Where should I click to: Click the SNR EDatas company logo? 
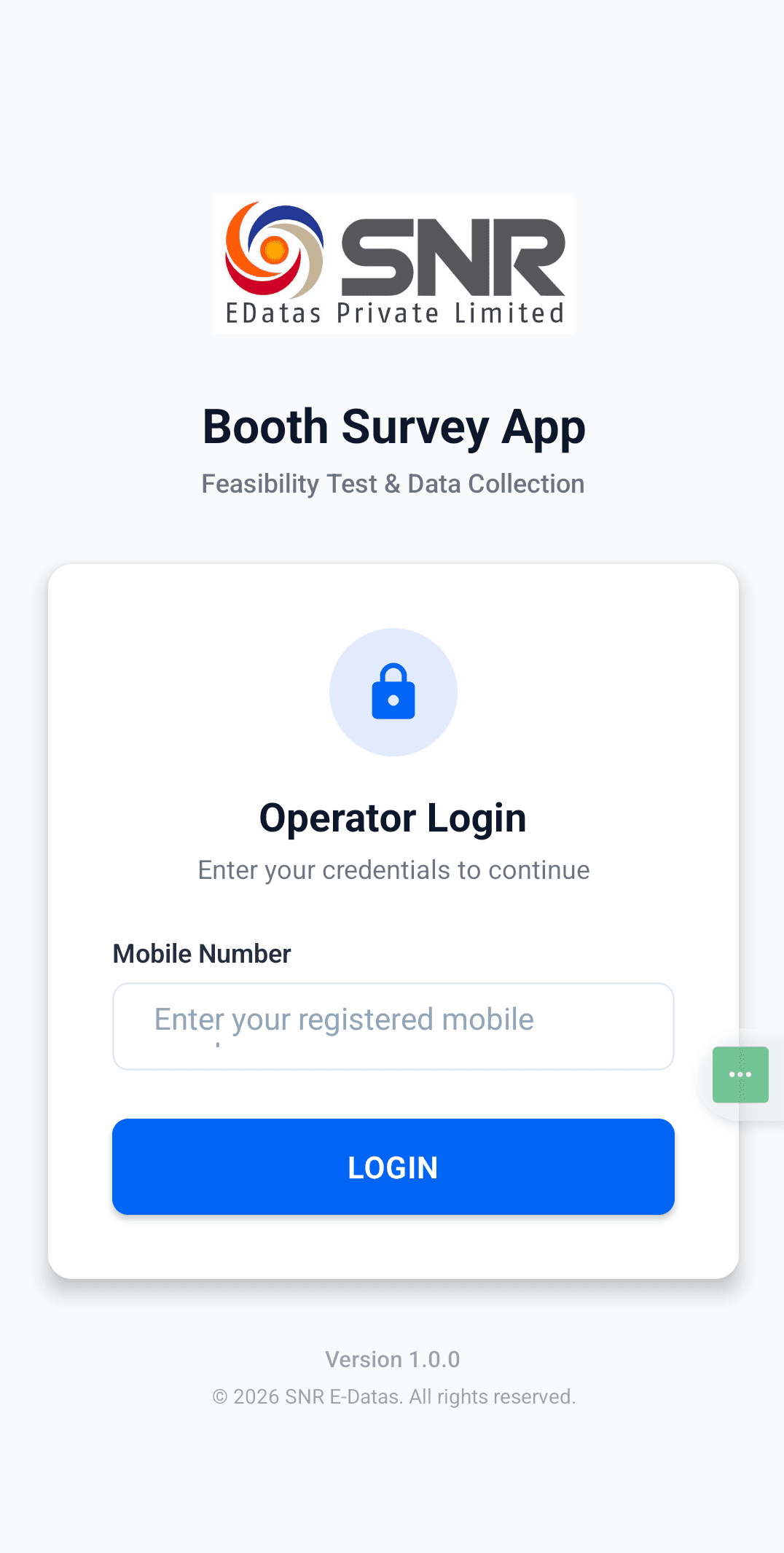point(393,263)
